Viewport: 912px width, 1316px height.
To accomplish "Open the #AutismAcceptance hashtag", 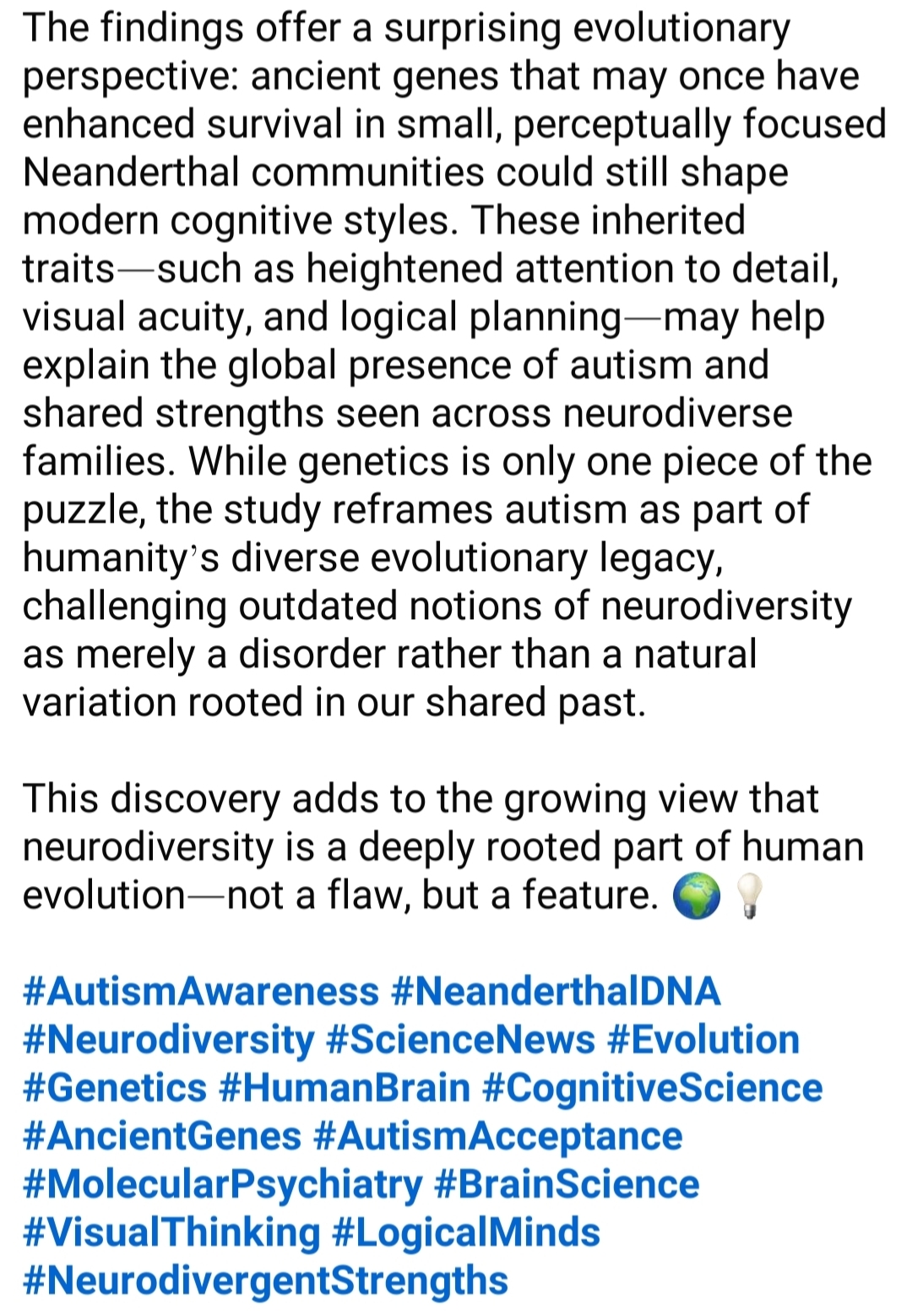I will click(497, 1136).
